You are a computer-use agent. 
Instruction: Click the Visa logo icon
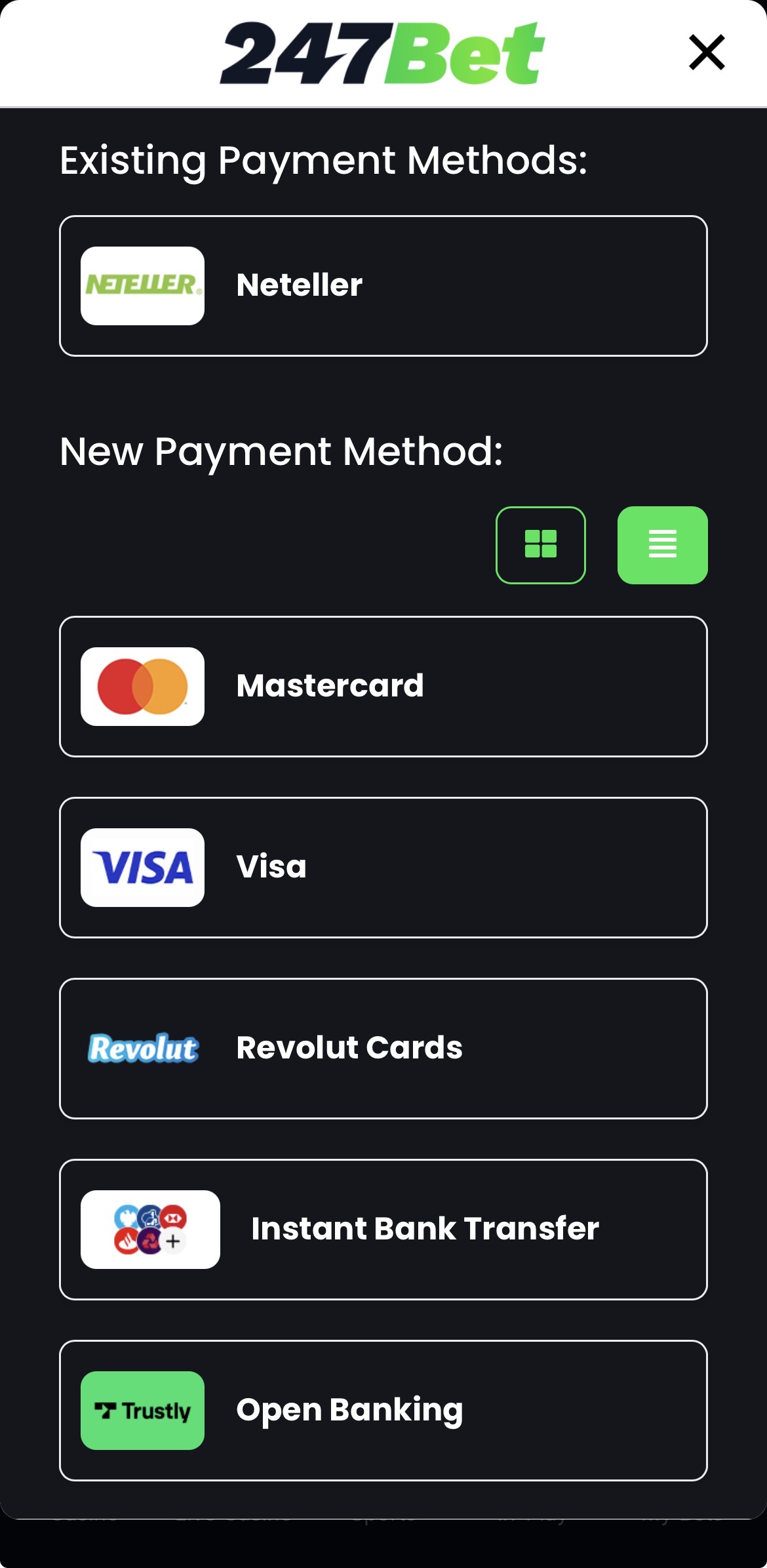pyautogui.click(x=144, y=867)
